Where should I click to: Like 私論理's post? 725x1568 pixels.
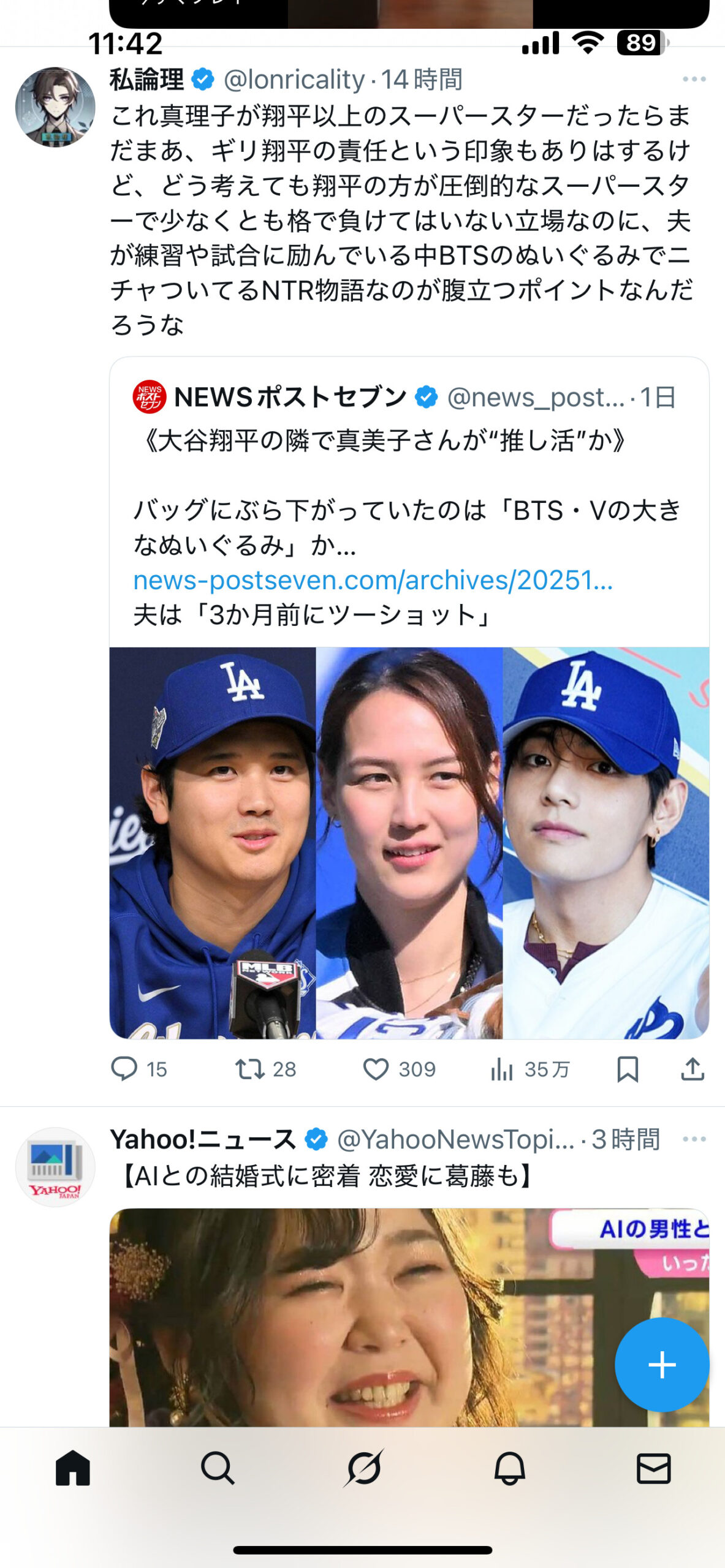(376, 1069)
